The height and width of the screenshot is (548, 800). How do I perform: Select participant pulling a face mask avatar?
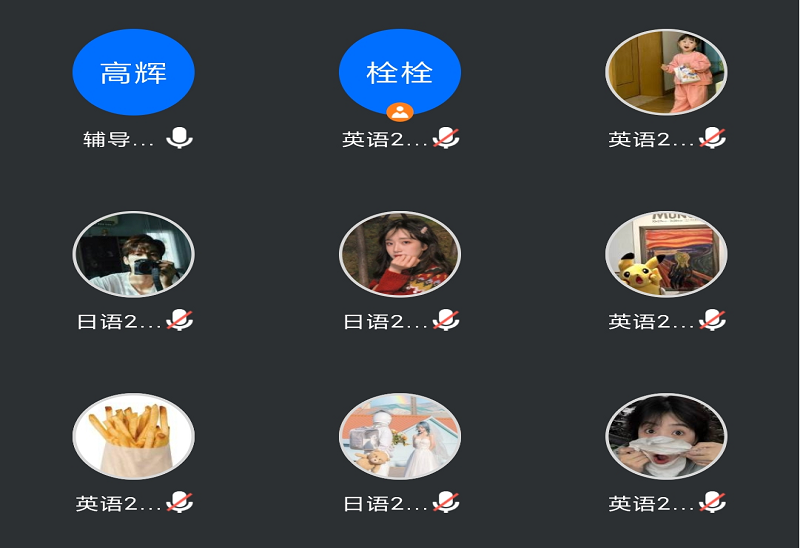[x=666, y=436]
